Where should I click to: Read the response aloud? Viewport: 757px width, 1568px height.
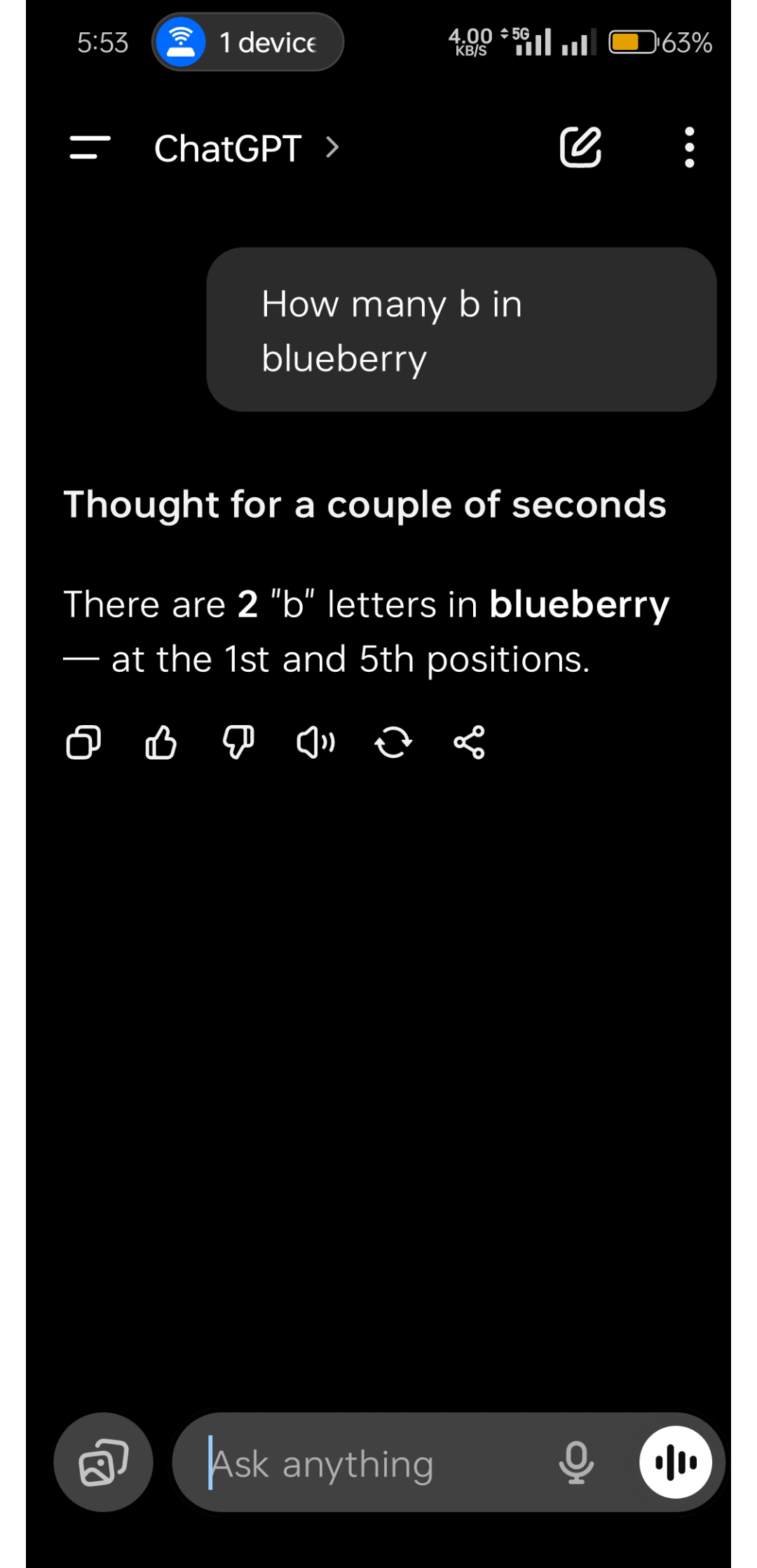(315, 742)
